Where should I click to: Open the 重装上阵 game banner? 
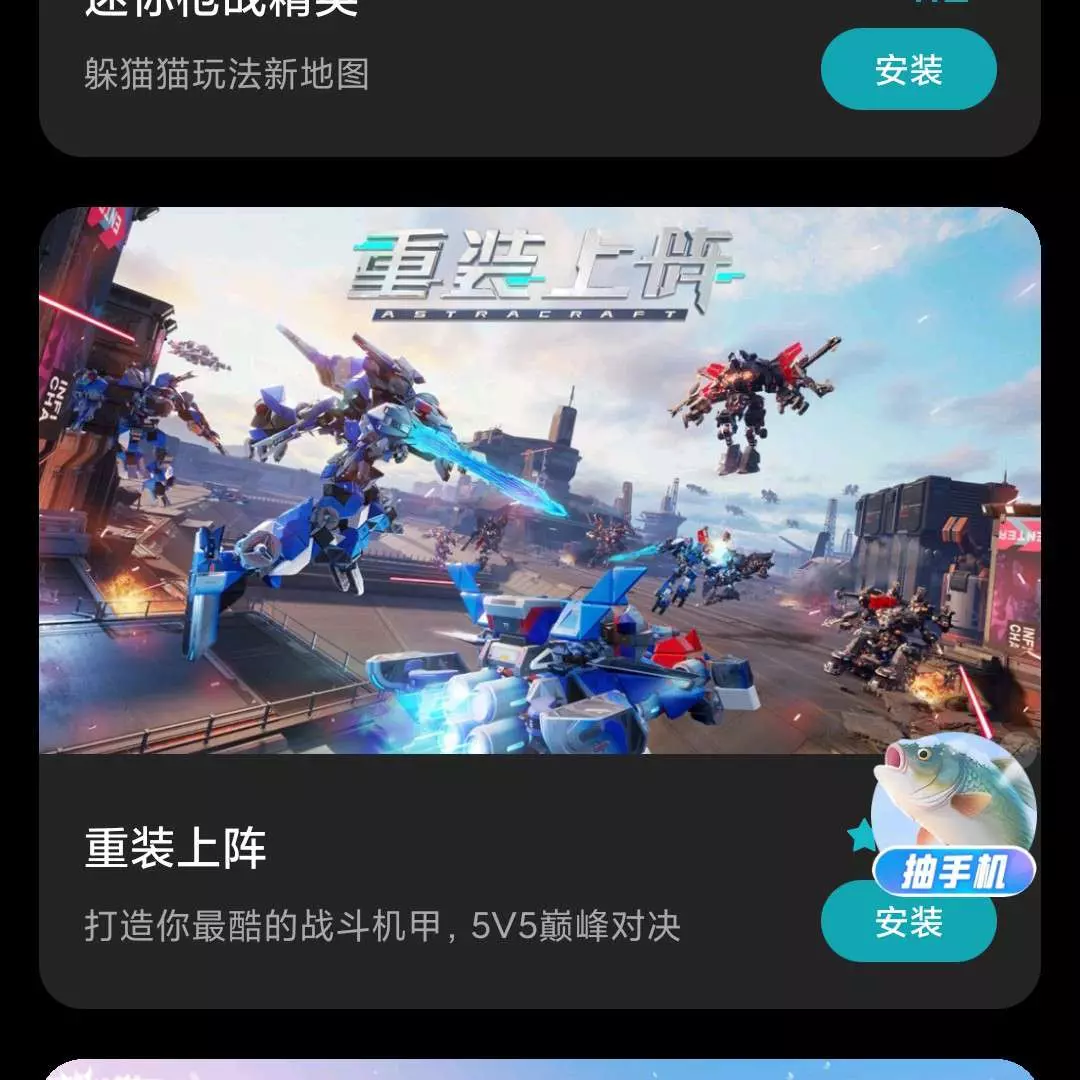click(x=540, y=480)
